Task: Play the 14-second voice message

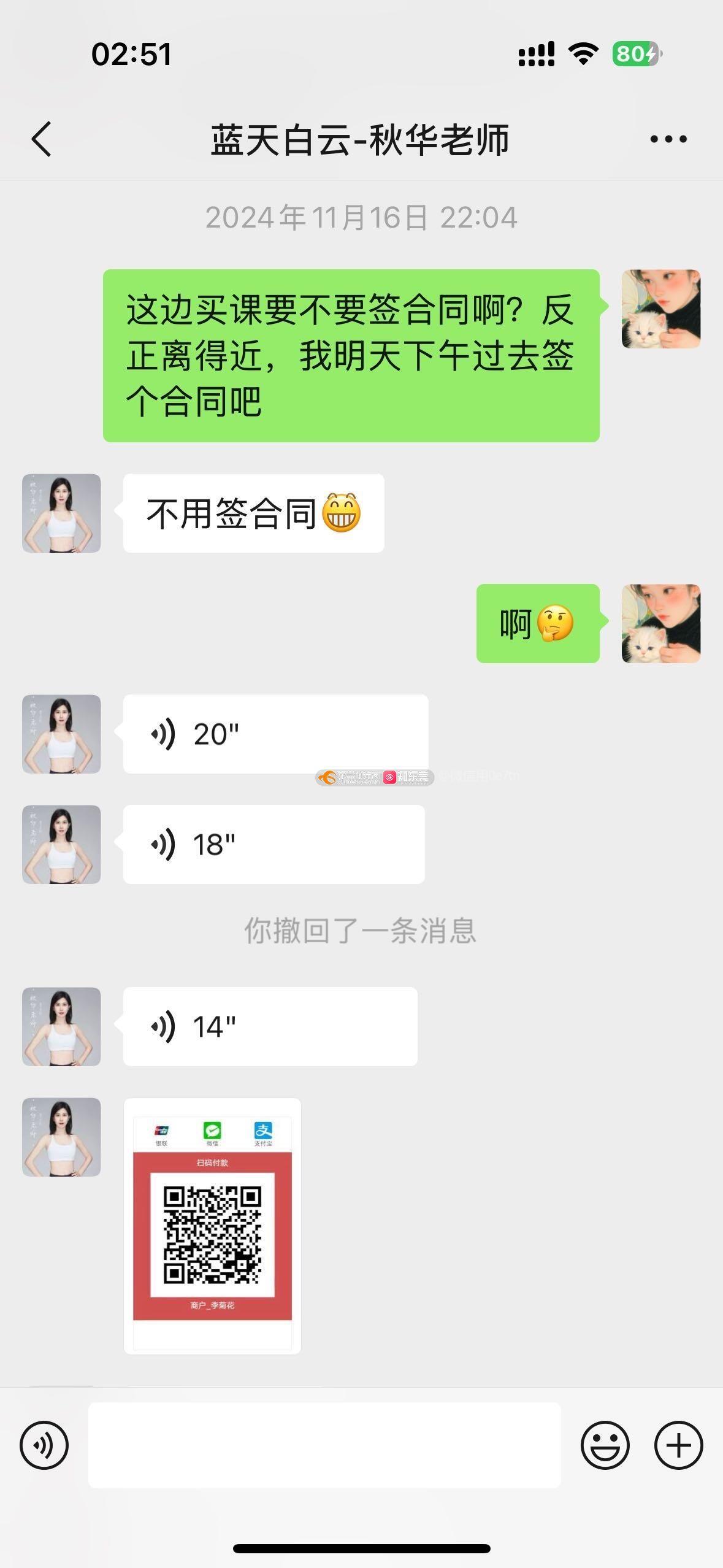Action: (x=270, y=1026)
